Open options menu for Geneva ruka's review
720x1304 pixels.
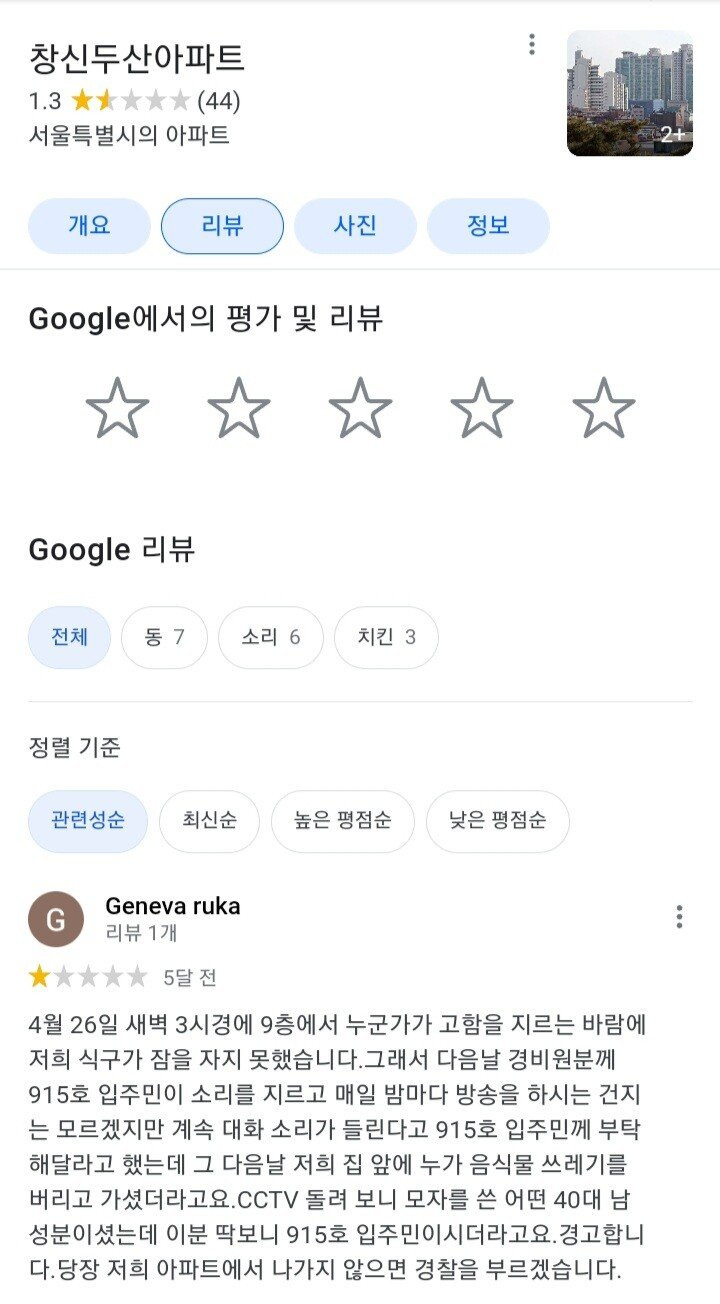pos(679,917)
